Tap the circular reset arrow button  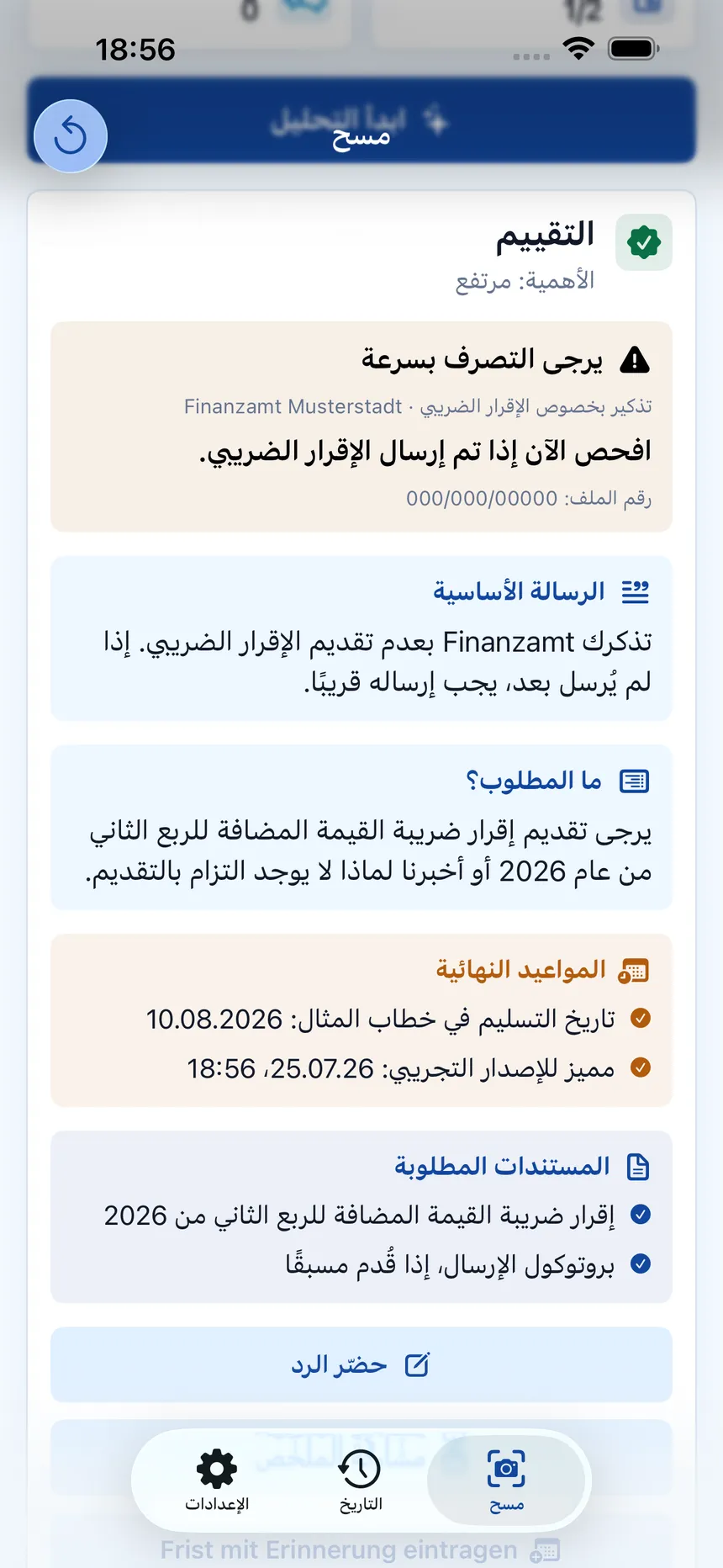(x=71, y=136)
